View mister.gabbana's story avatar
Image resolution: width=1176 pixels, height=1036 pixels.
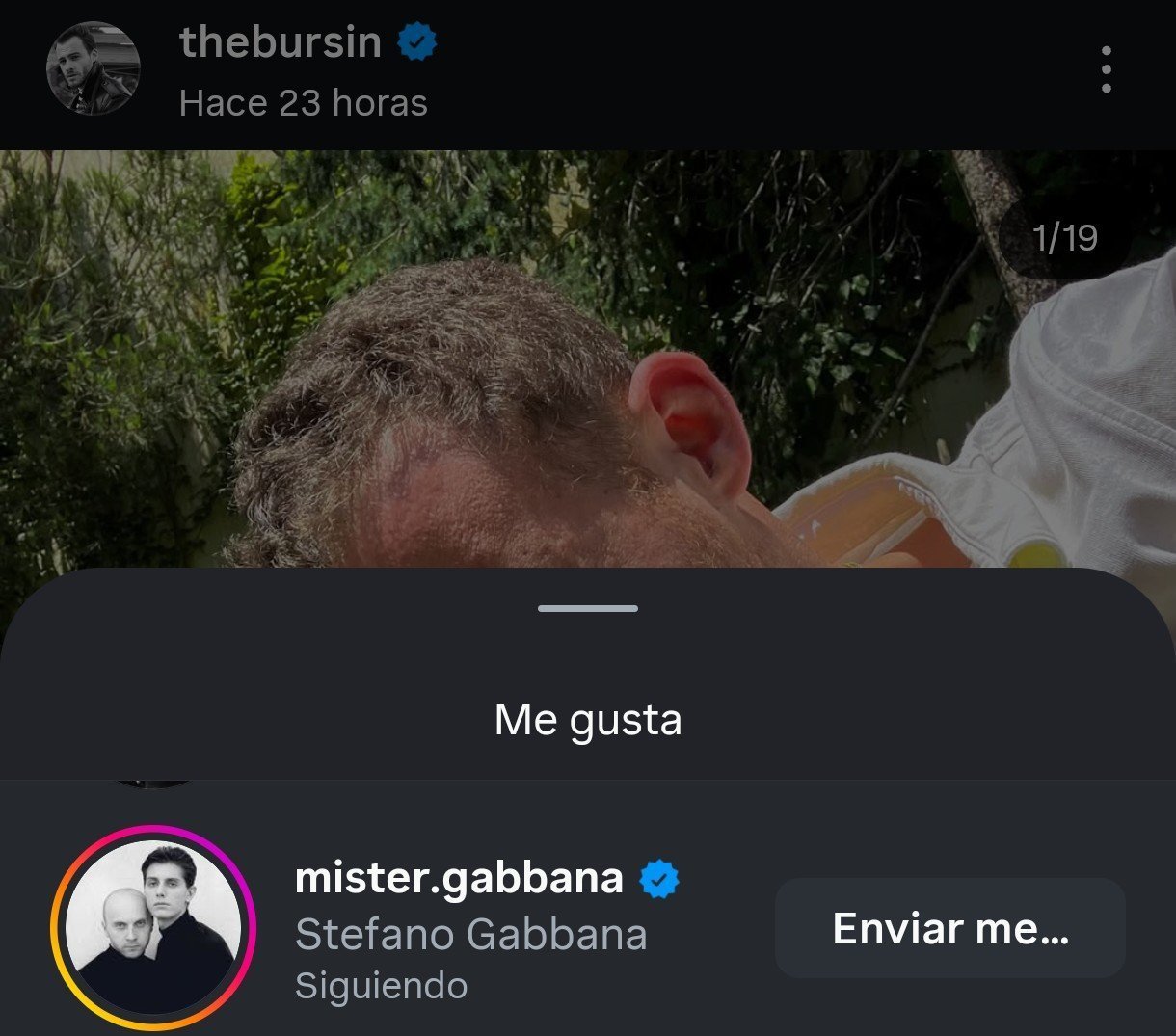pos(152,927)
